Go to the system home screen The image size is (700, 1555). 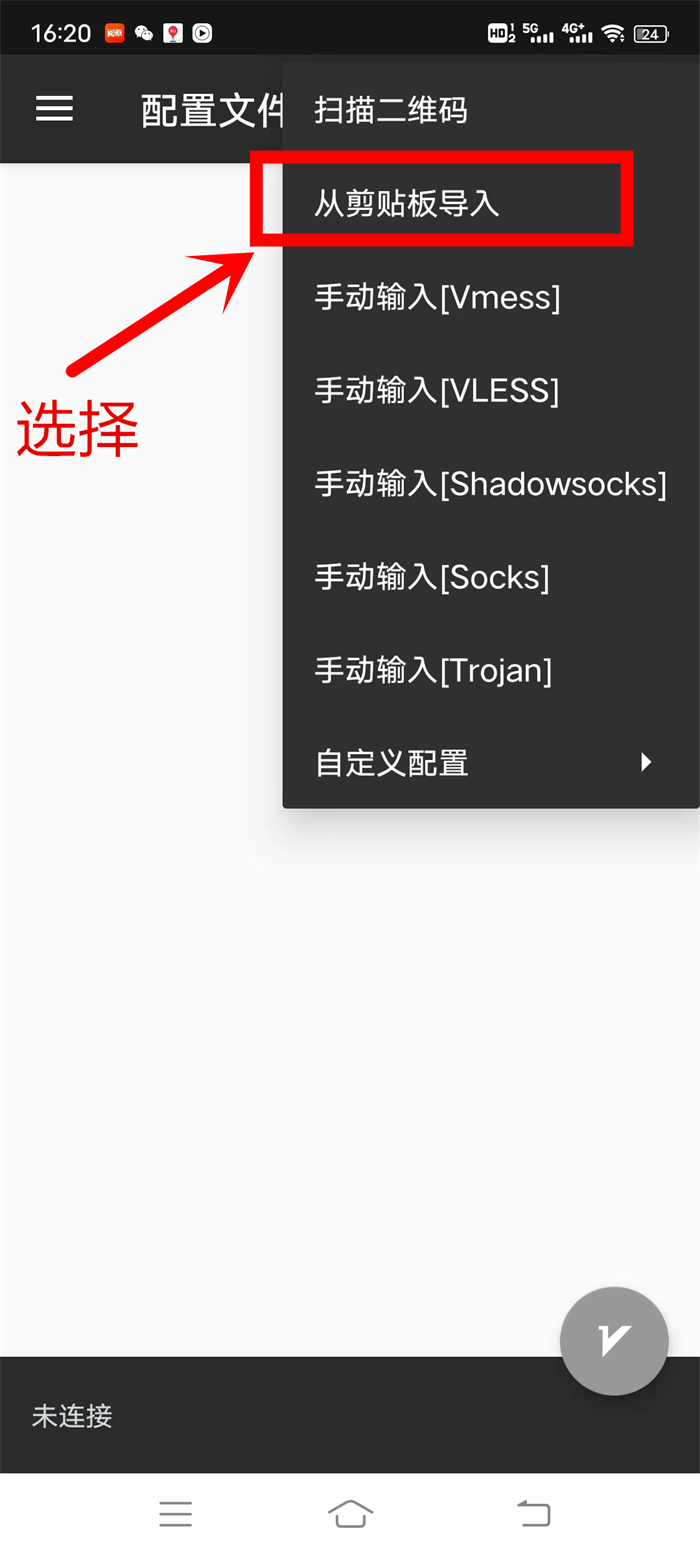click(350, 1513)
